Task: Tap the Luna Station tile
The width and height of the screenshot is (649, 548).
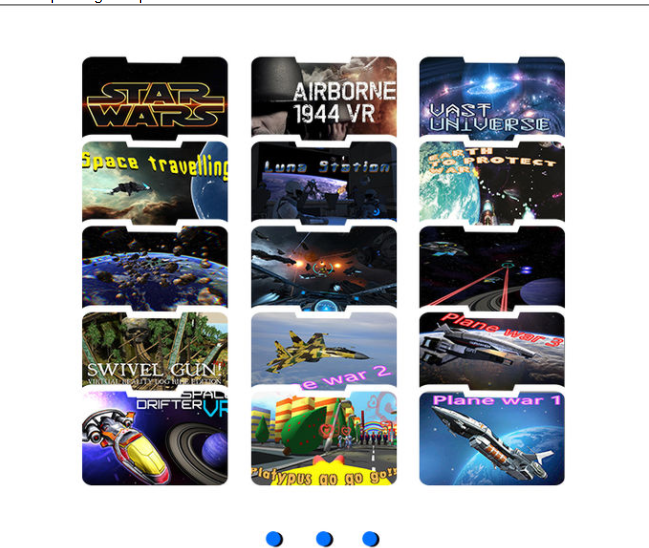Action: (x=323, y=182)
